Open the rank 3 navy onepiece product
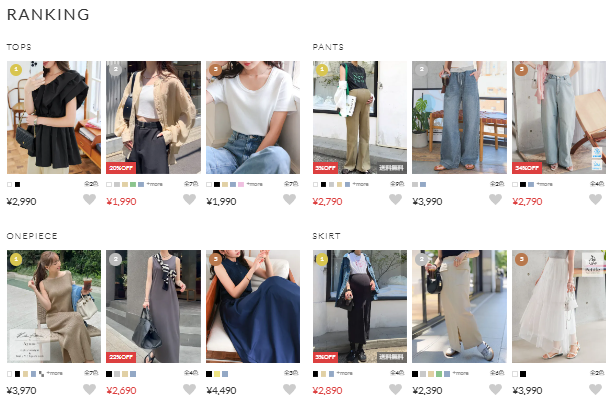The width and height of the screenshot is (613, 406). [252, 306]
